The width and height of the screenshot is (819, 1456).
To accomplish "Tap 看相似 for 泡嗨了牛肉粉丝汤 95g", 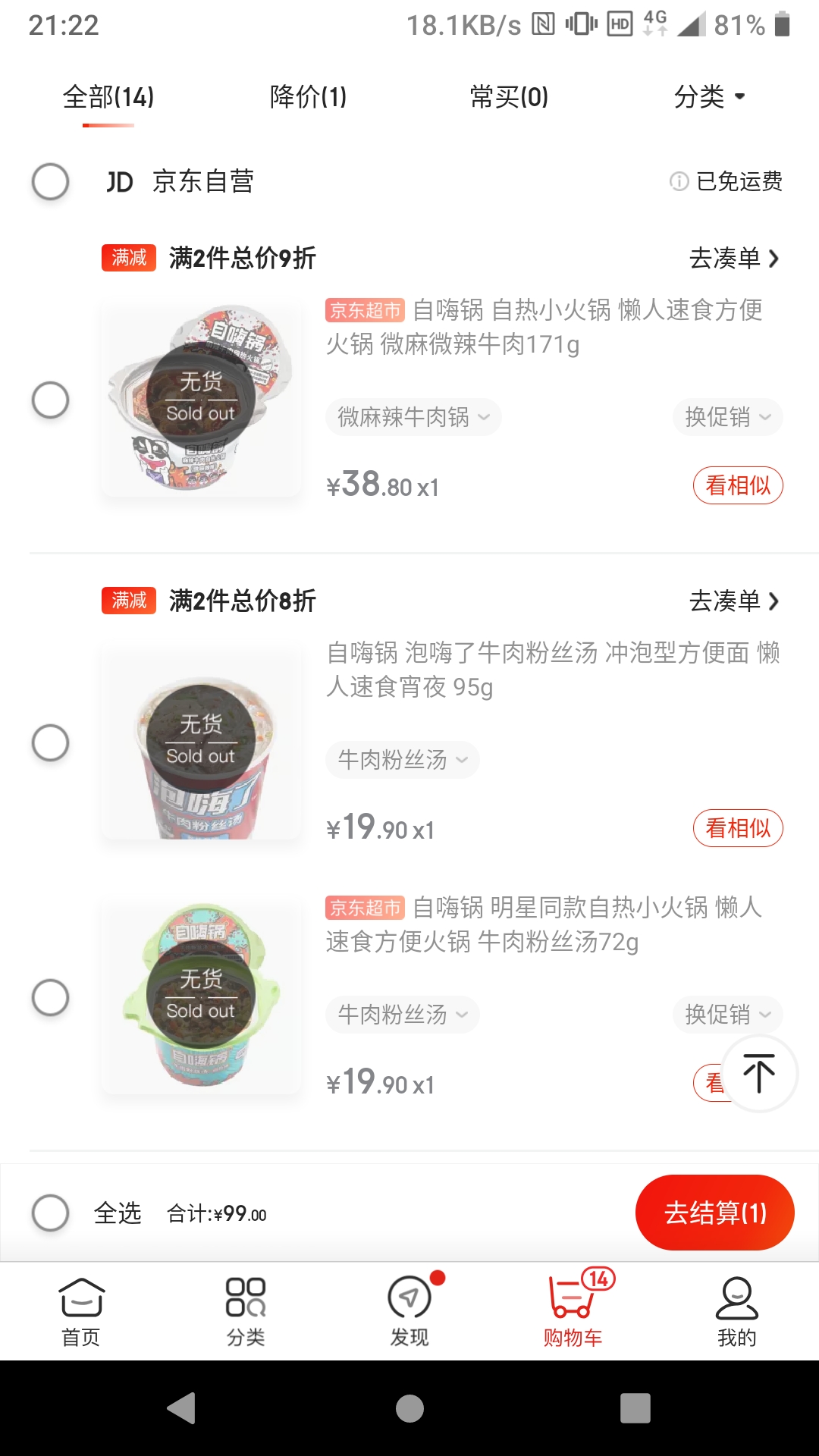I will coord(737,828).
